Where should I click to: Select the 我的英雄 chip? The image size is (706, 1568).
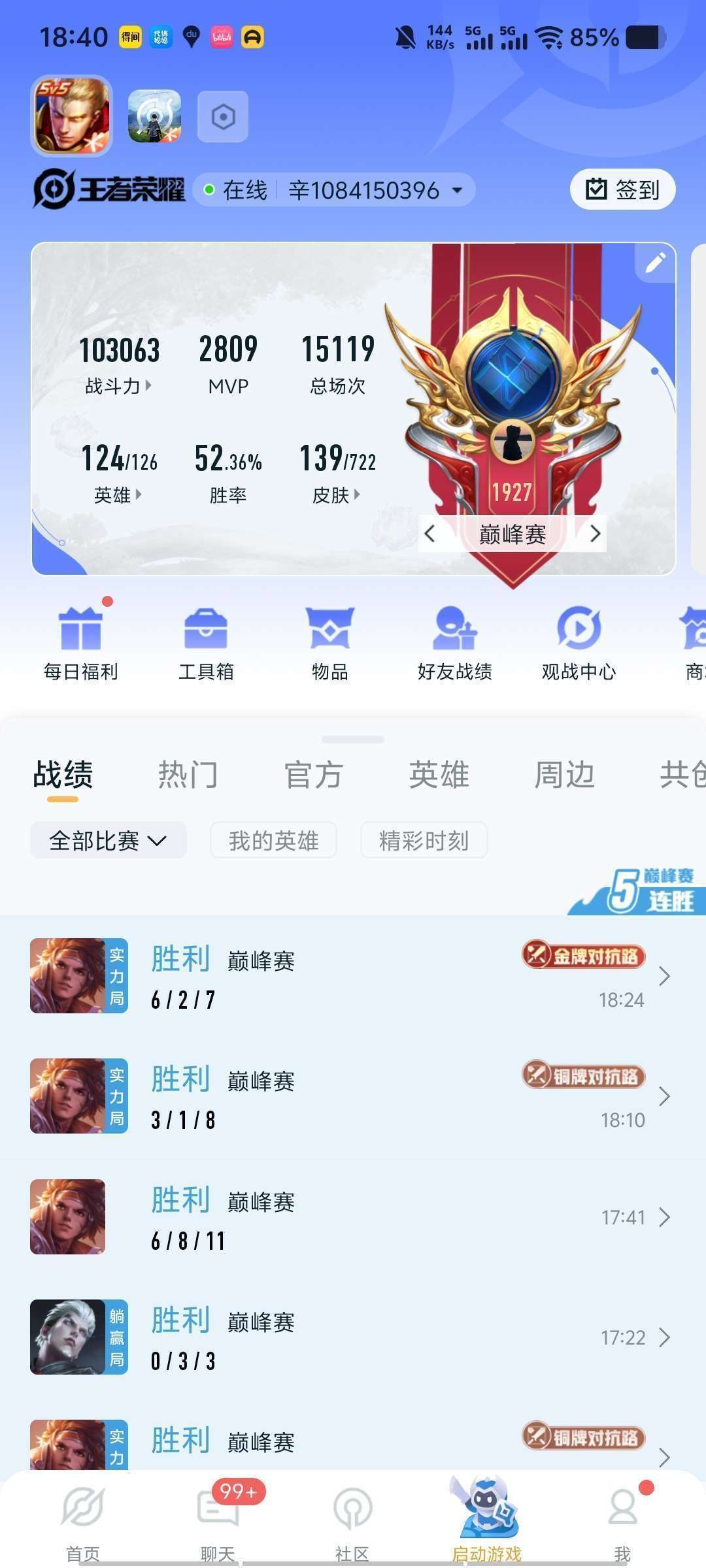pyautogui.click(x=273, y=840)
